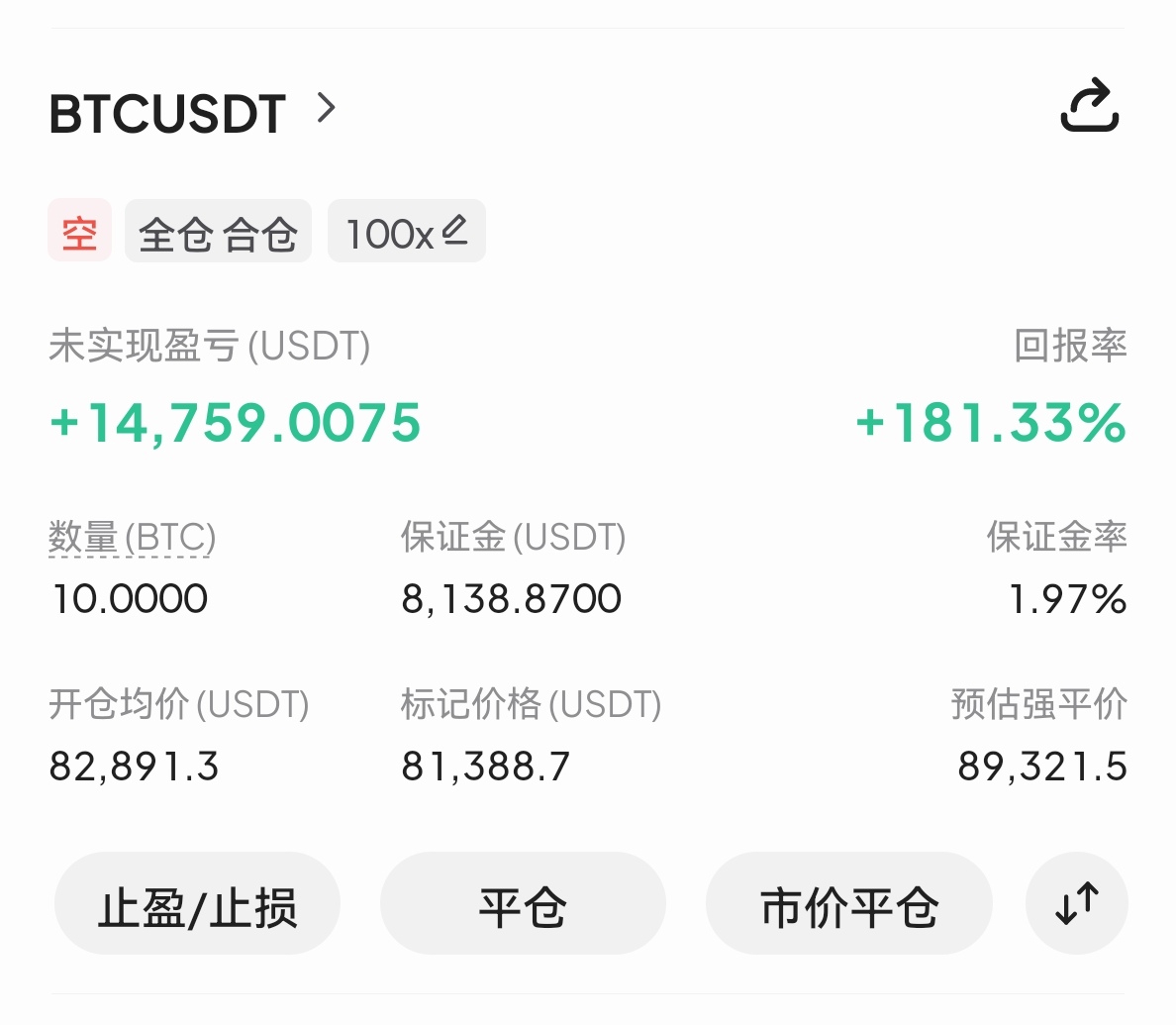The width and height of the screenshot is (1176, 1025).
Task: Select 市价平仓 to close at market
Action: click(x=848, y=905)
